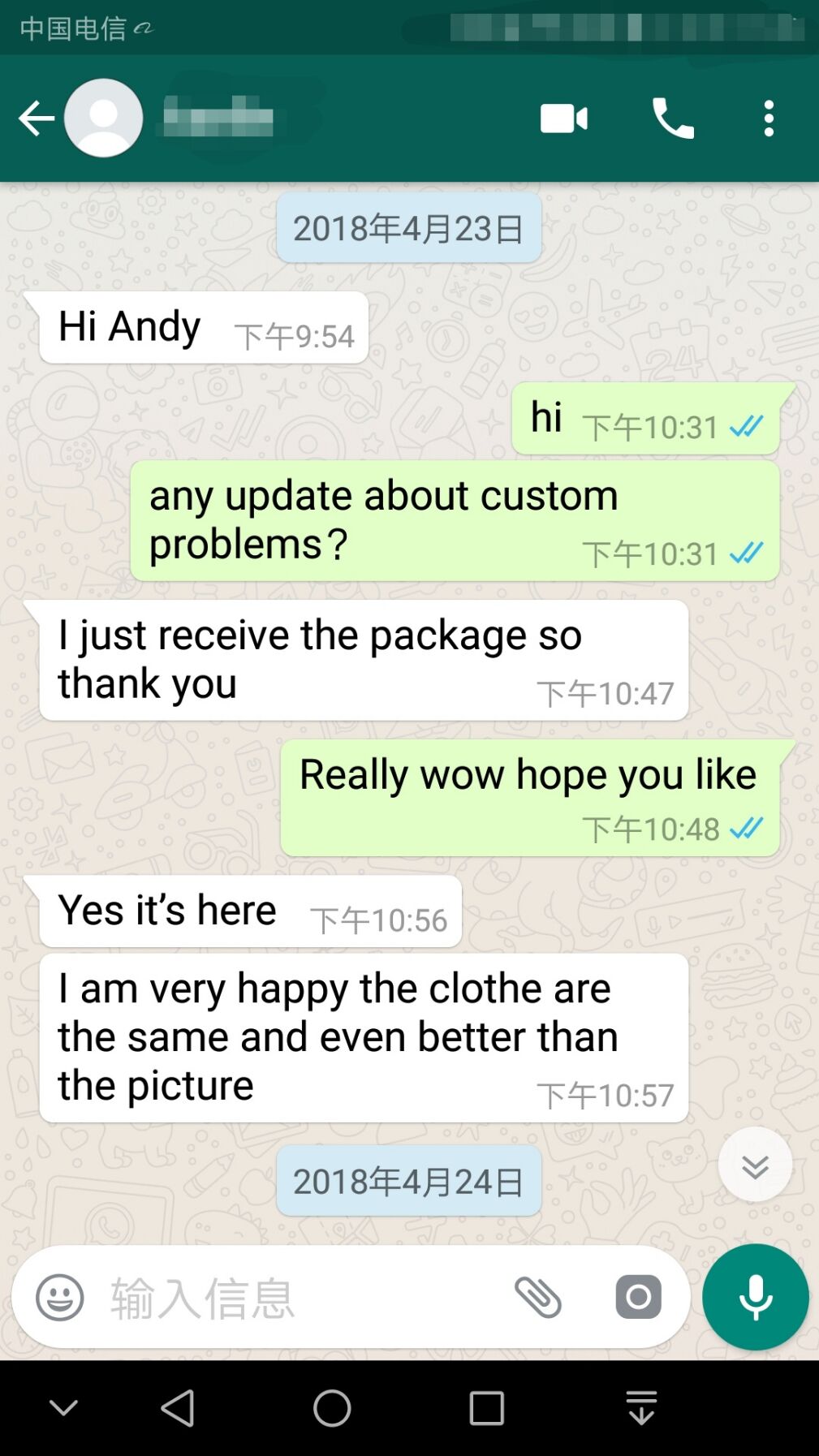Screen dimensions: 819x1456
Task: Open the three-dot overflow menu
Action: (769, 118)
